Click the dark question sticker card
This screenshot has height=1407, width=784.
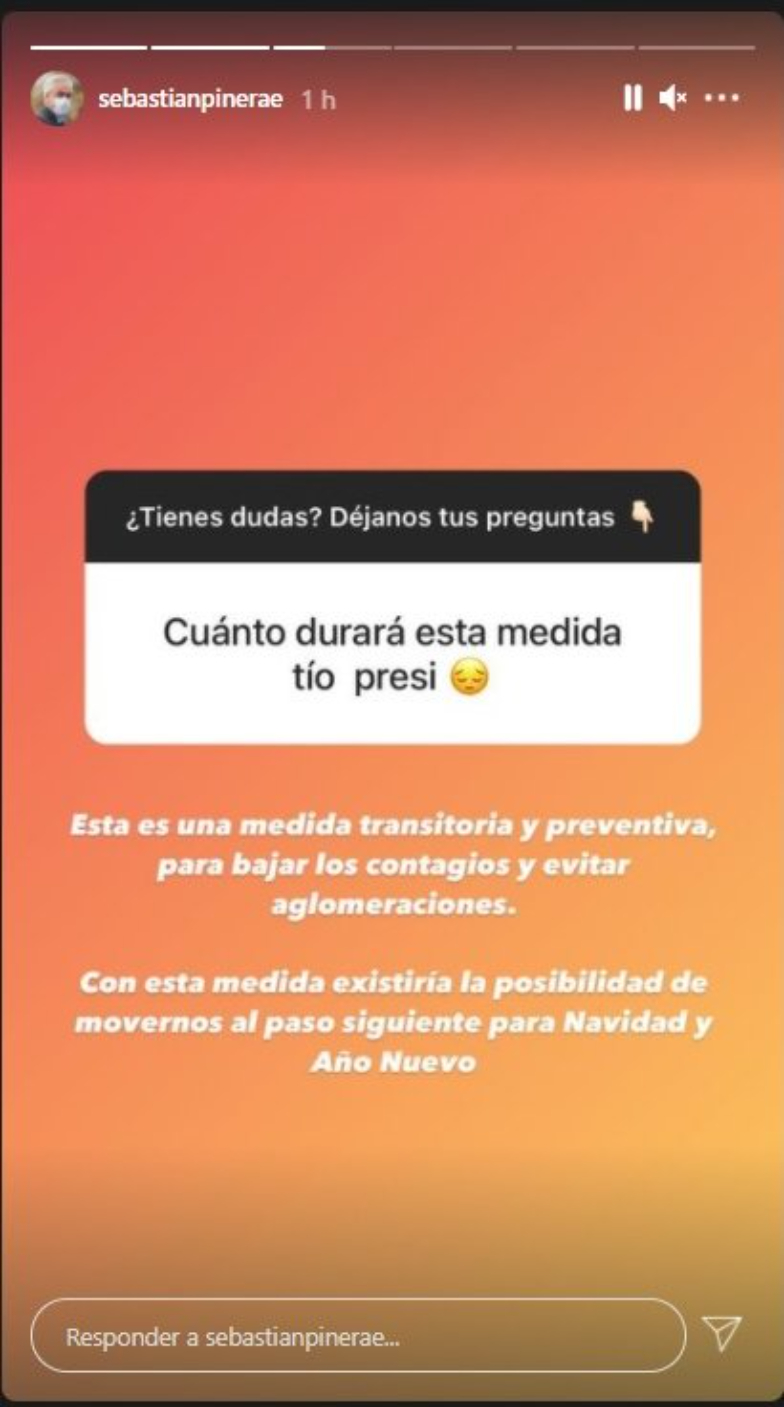pyautogui.click(x=392, y=516)
